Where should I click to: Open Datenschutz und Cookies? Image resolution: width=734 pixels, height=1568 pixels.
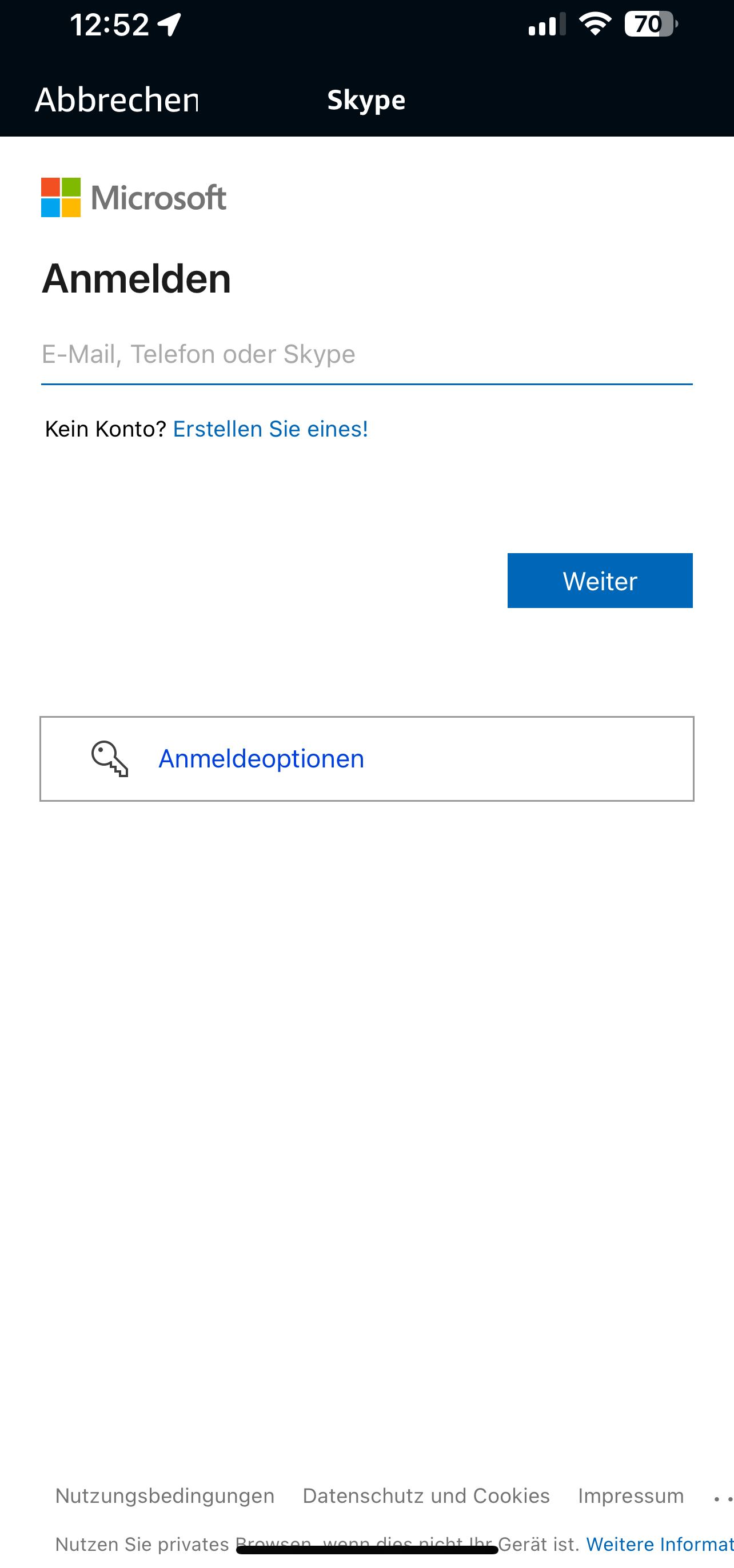click(x=426, y=1495)
